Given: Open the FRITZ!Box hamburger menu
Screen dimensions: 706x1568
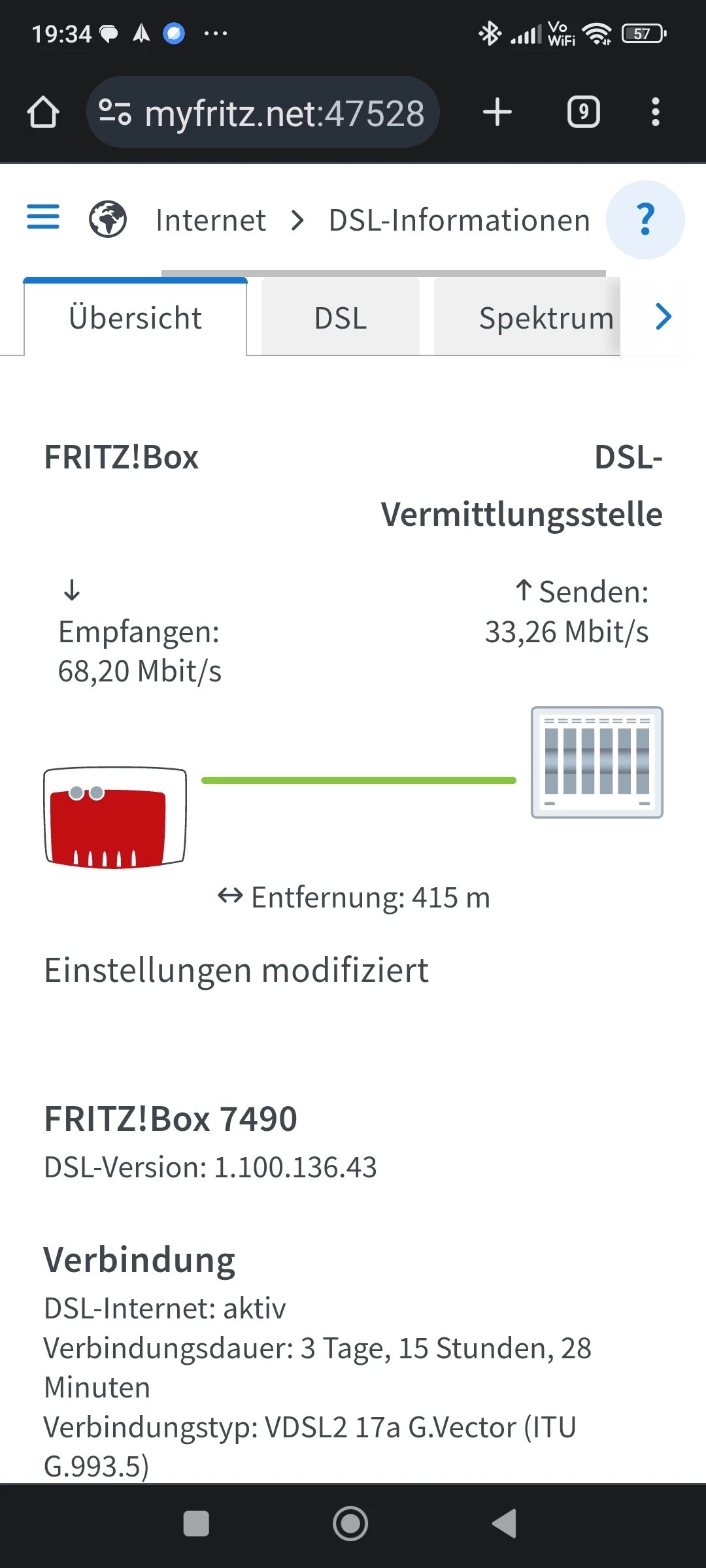Looking at the screenshot, I should coord(43,218).
